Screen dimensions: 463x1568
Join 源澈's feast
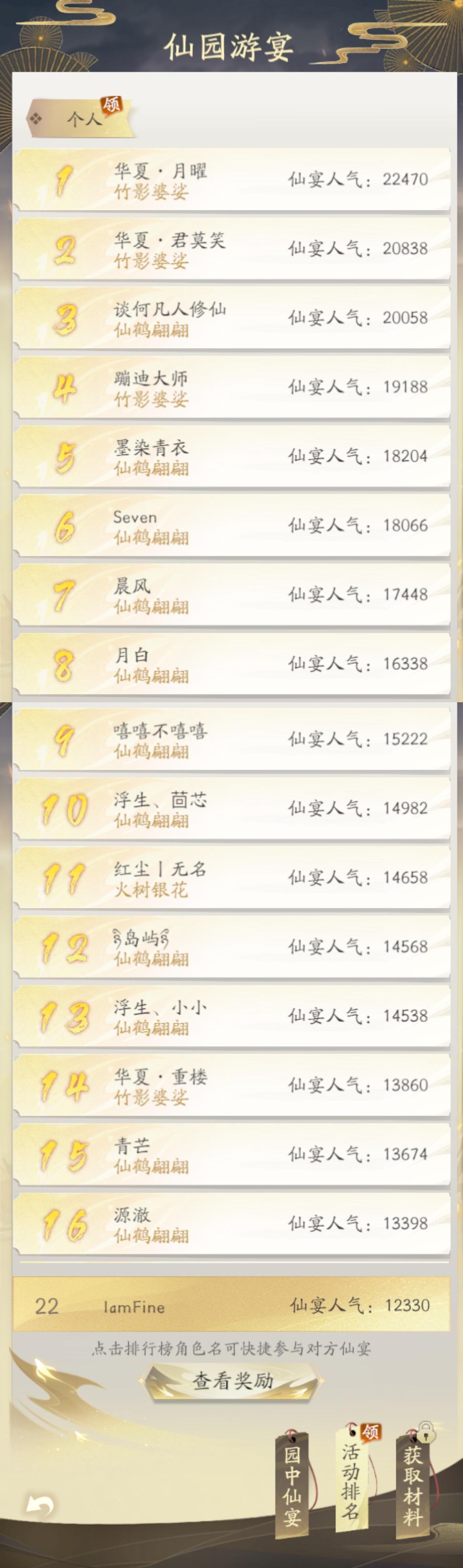(231, 1223)
